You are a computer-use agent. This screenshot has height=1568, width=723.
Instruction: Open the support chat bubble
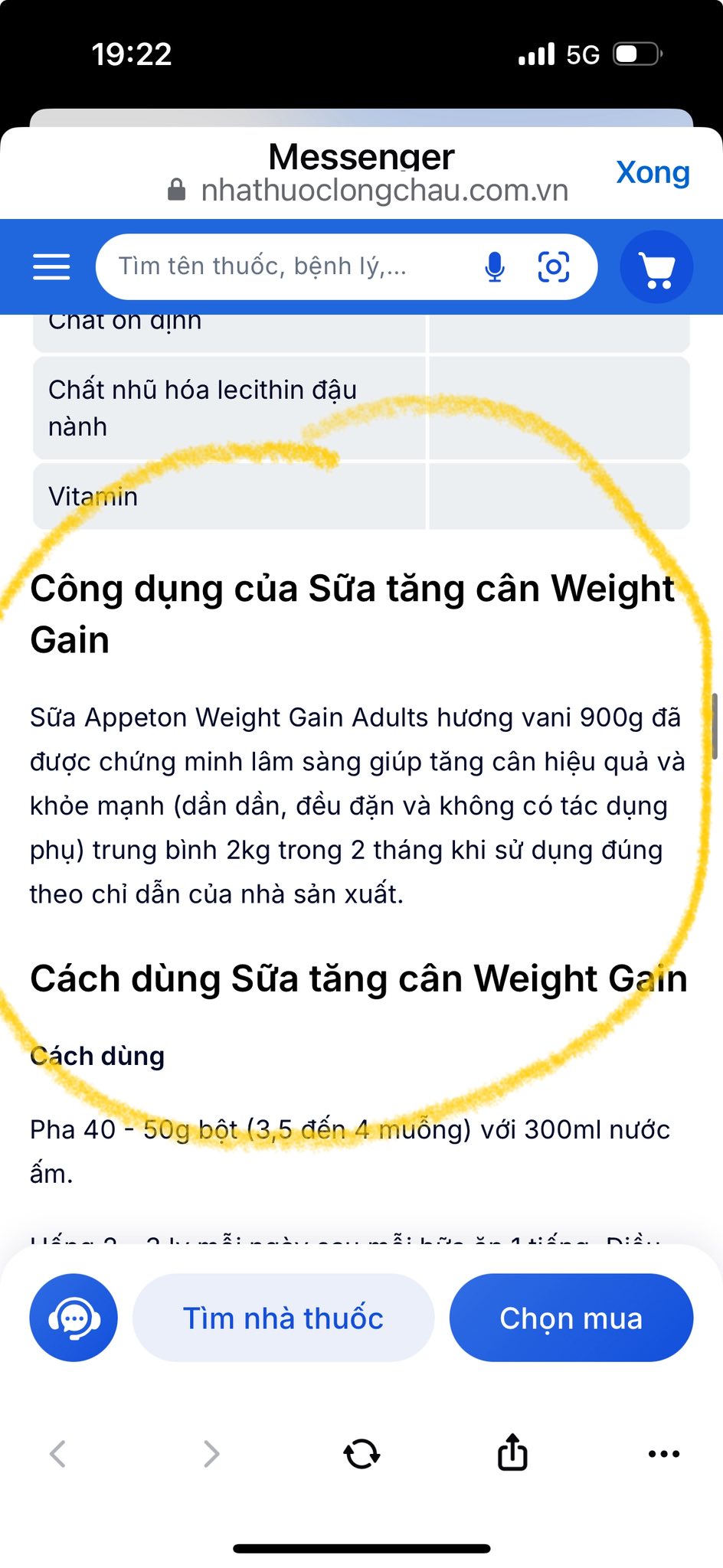pyautogui.click(x=74, y=1318)
